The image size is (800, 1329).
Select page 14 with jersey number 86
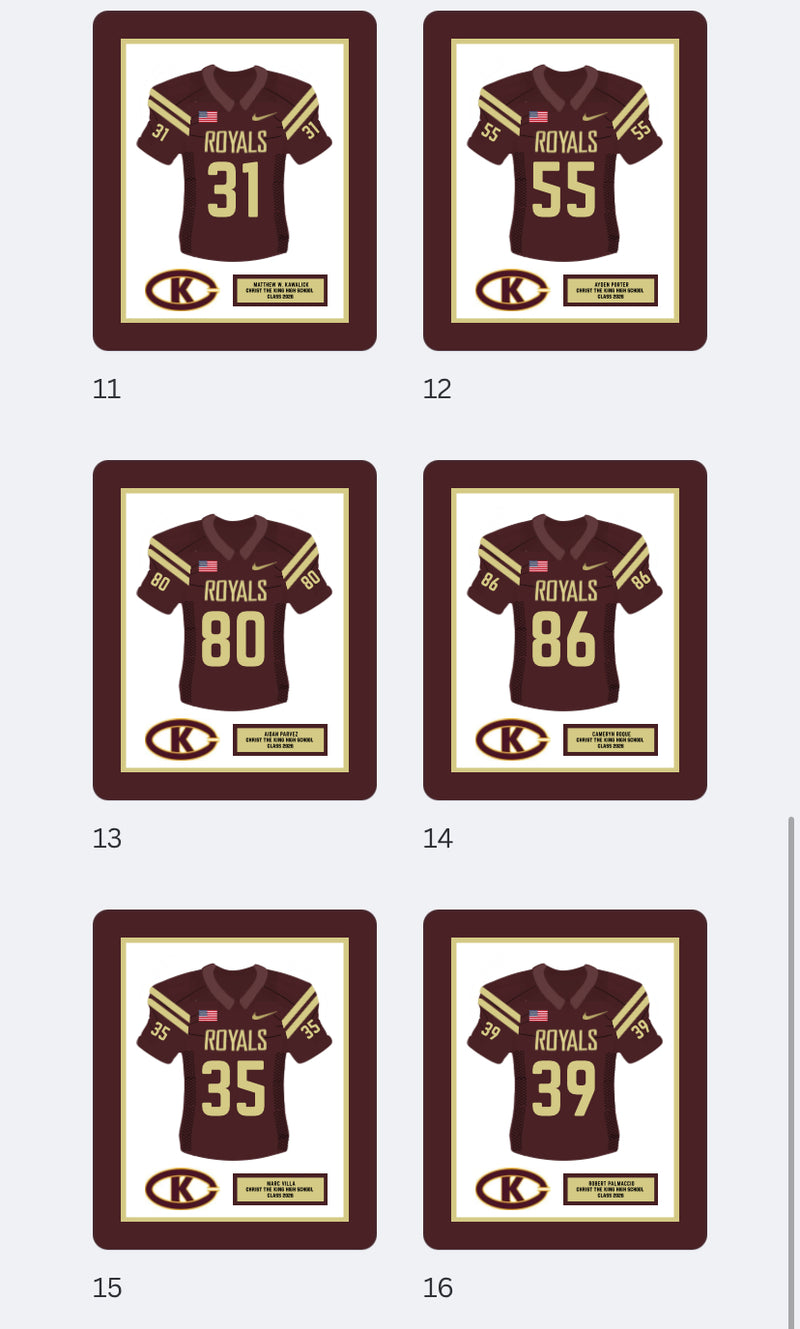[565, 630]
